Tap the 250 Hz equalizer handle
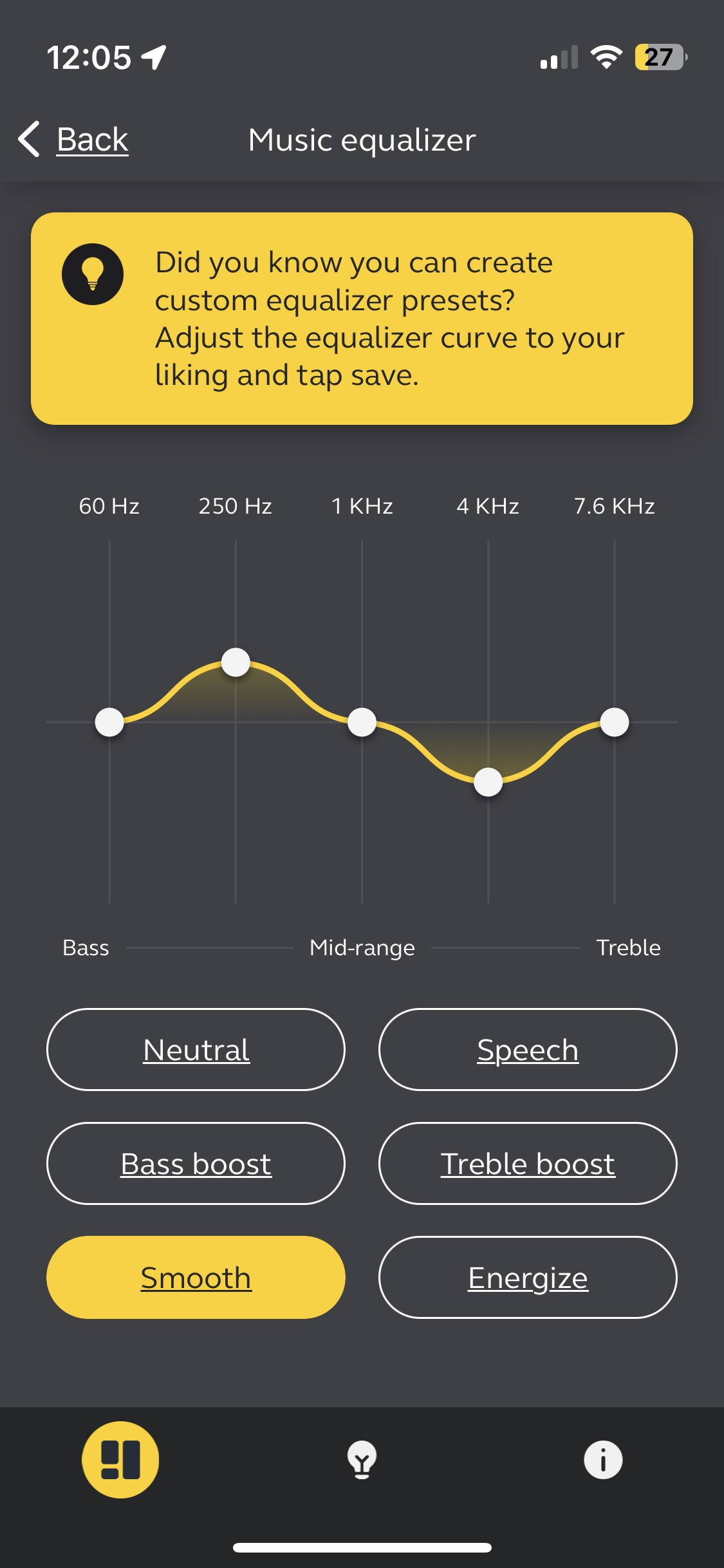 [236, 662]
